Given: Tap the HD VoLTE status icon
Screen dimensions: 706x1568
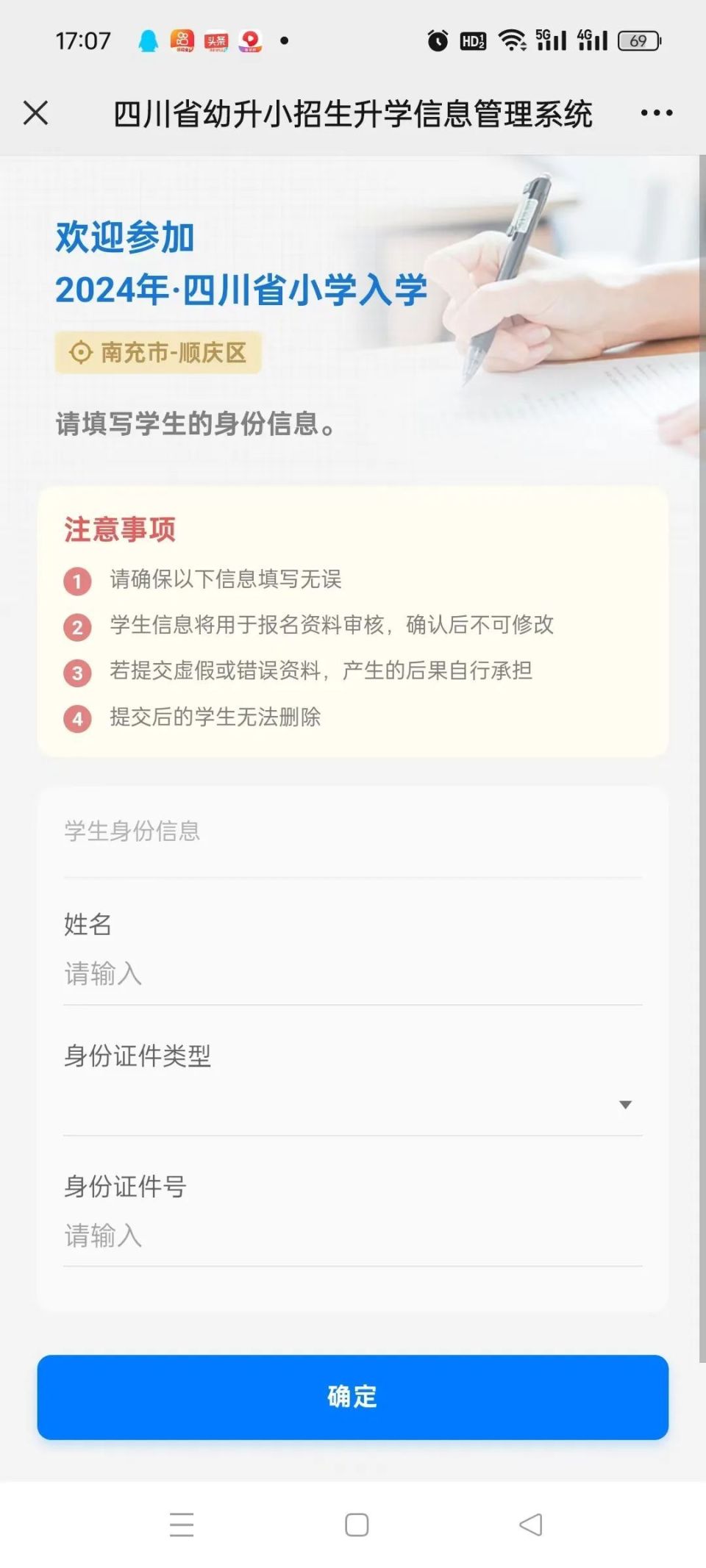Looking at the screenshot, I should (473, 42).
